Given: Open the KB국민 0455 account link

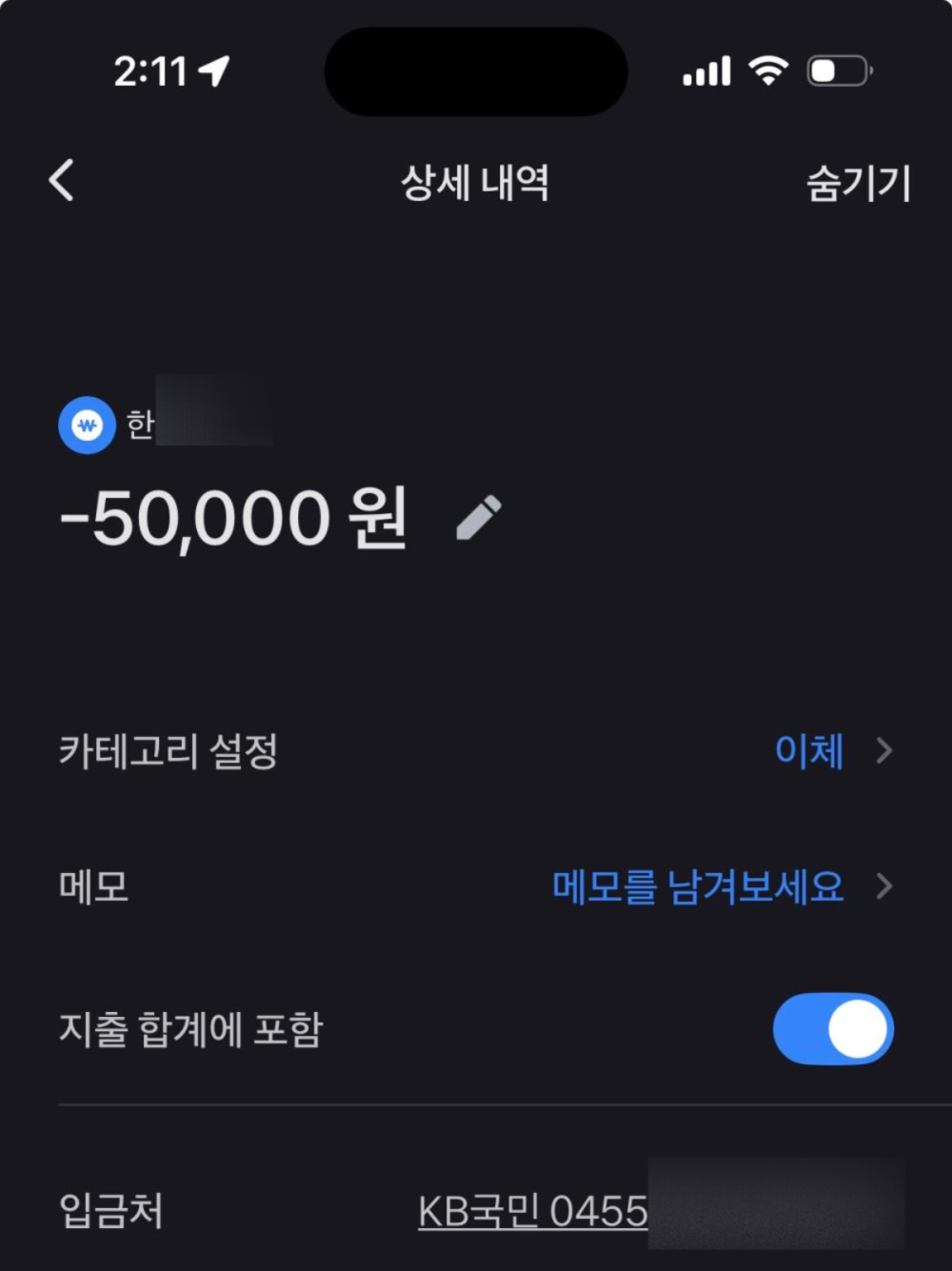Looking at the screenshot, I should pyautogui.click(x=533, y=1212).
